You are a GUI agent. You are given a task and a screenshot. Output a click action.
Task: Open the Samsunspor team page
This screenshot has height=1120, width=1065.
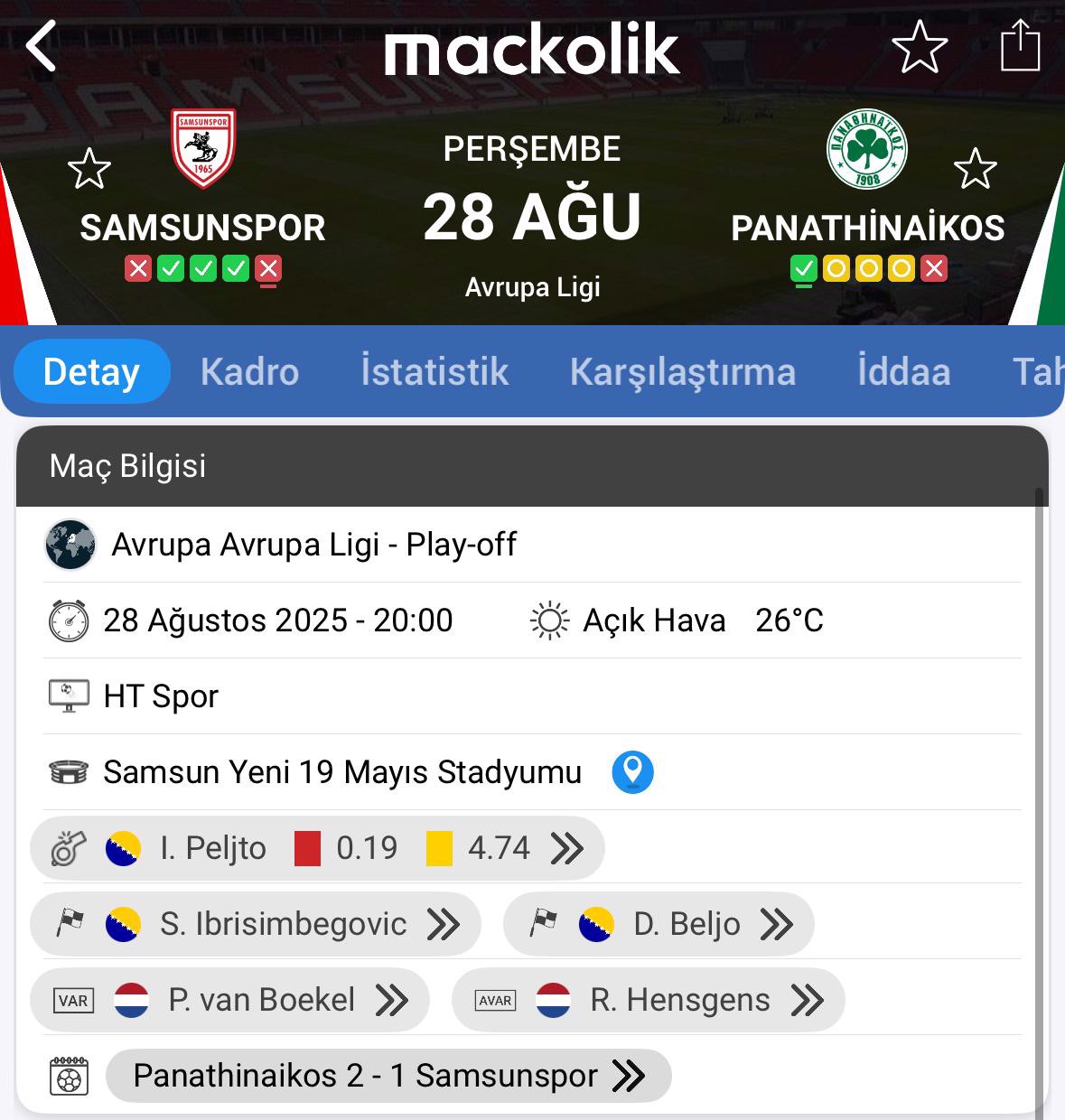[203, 150]
